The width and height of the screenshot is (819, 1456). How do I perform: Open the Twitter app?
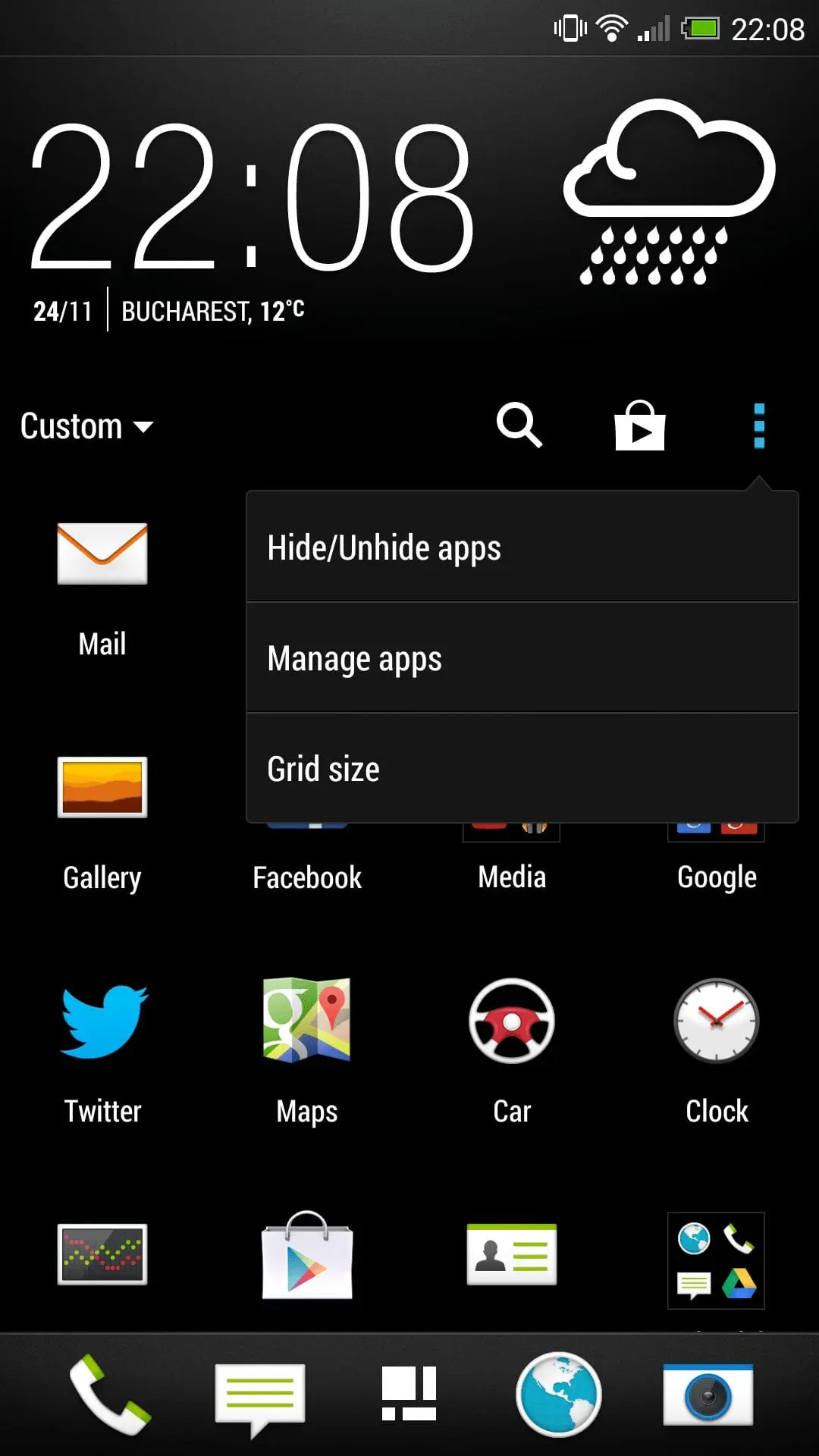point(102,1050)
